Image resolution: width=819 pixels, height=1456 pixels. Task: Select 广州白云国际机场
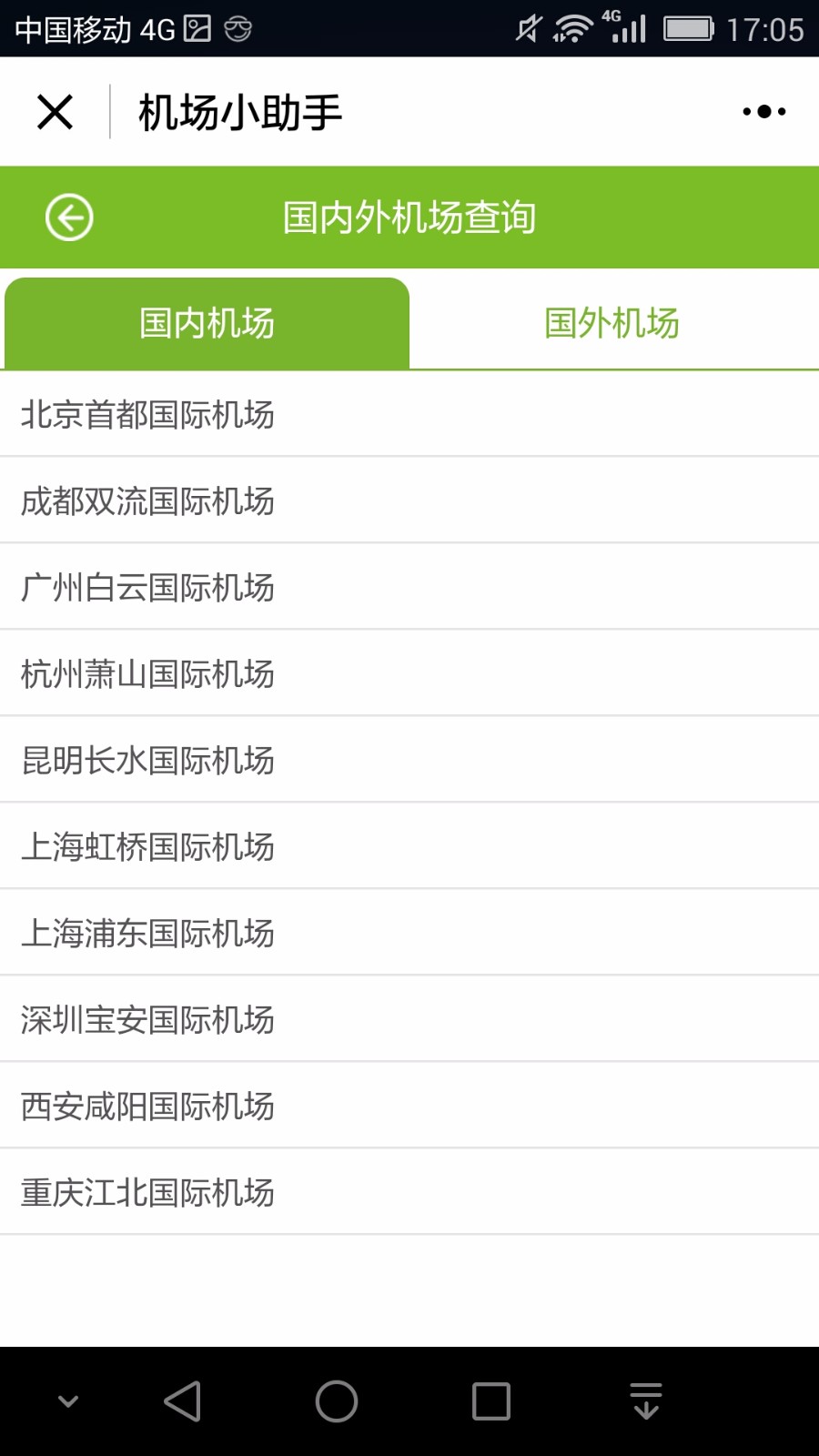click(x=409, y=587)
